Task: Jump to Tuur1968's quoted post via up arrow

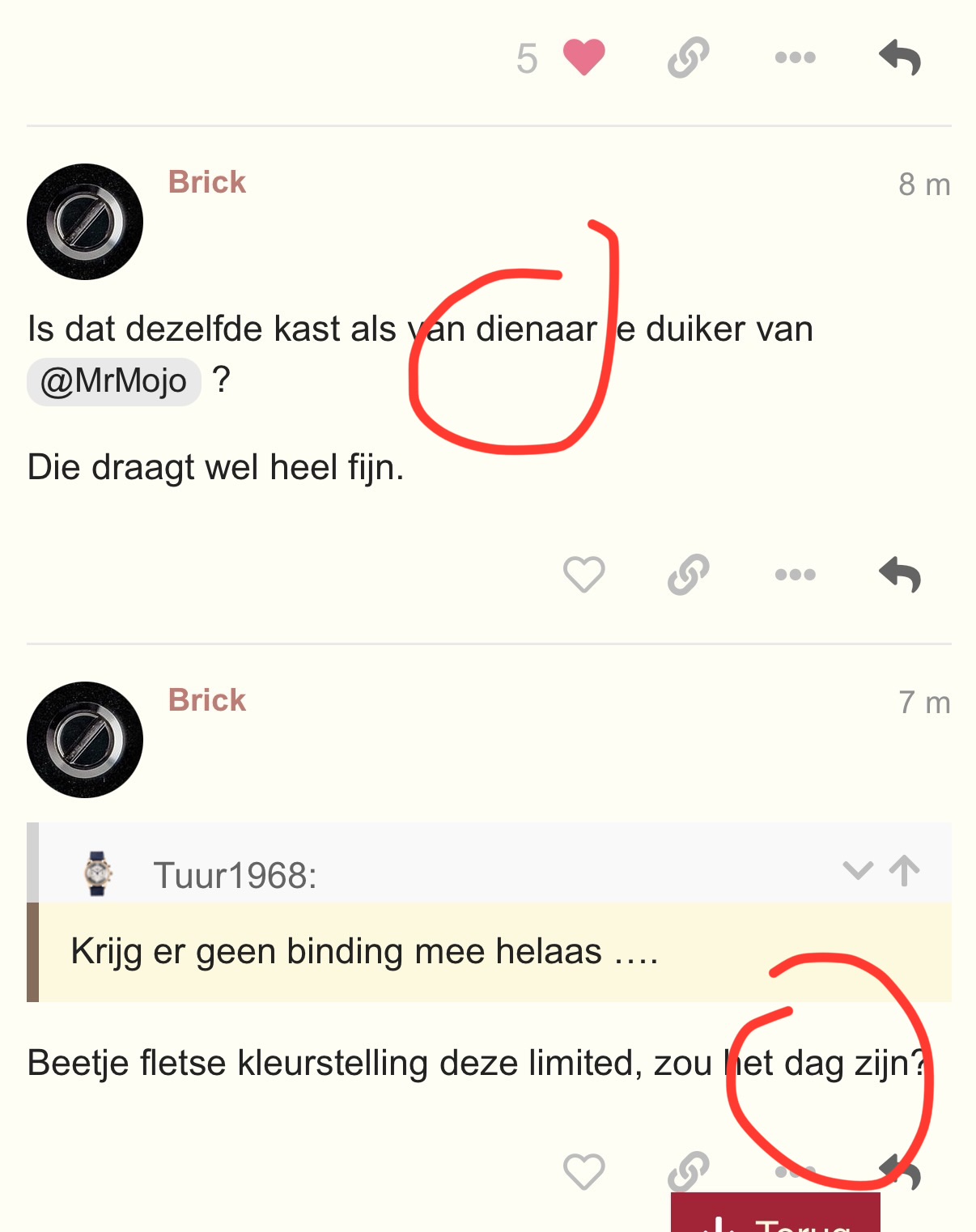Action: pyautogui.click(x=904, y=871)
